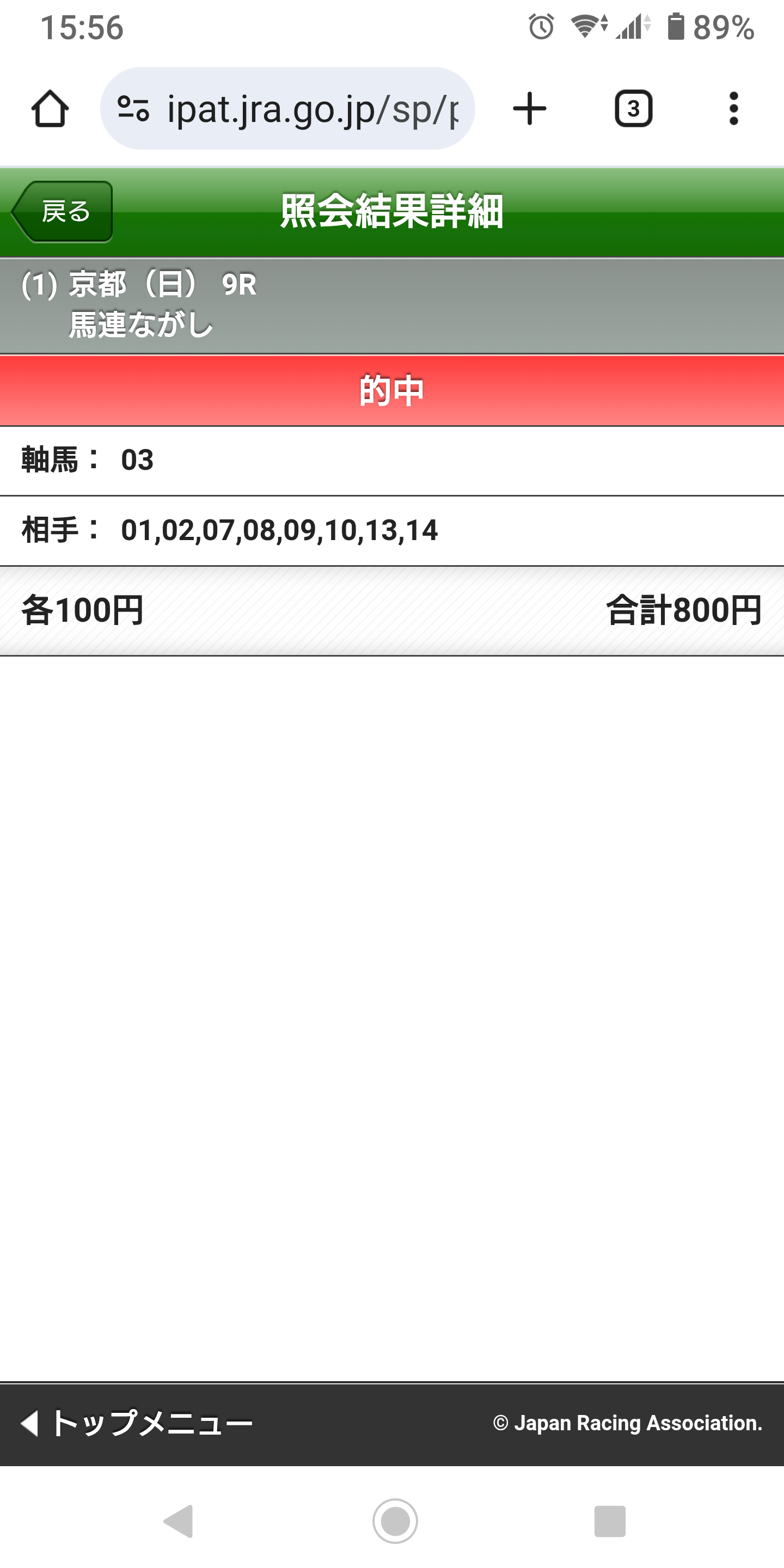Open a new browser tab

click(530, 109)
